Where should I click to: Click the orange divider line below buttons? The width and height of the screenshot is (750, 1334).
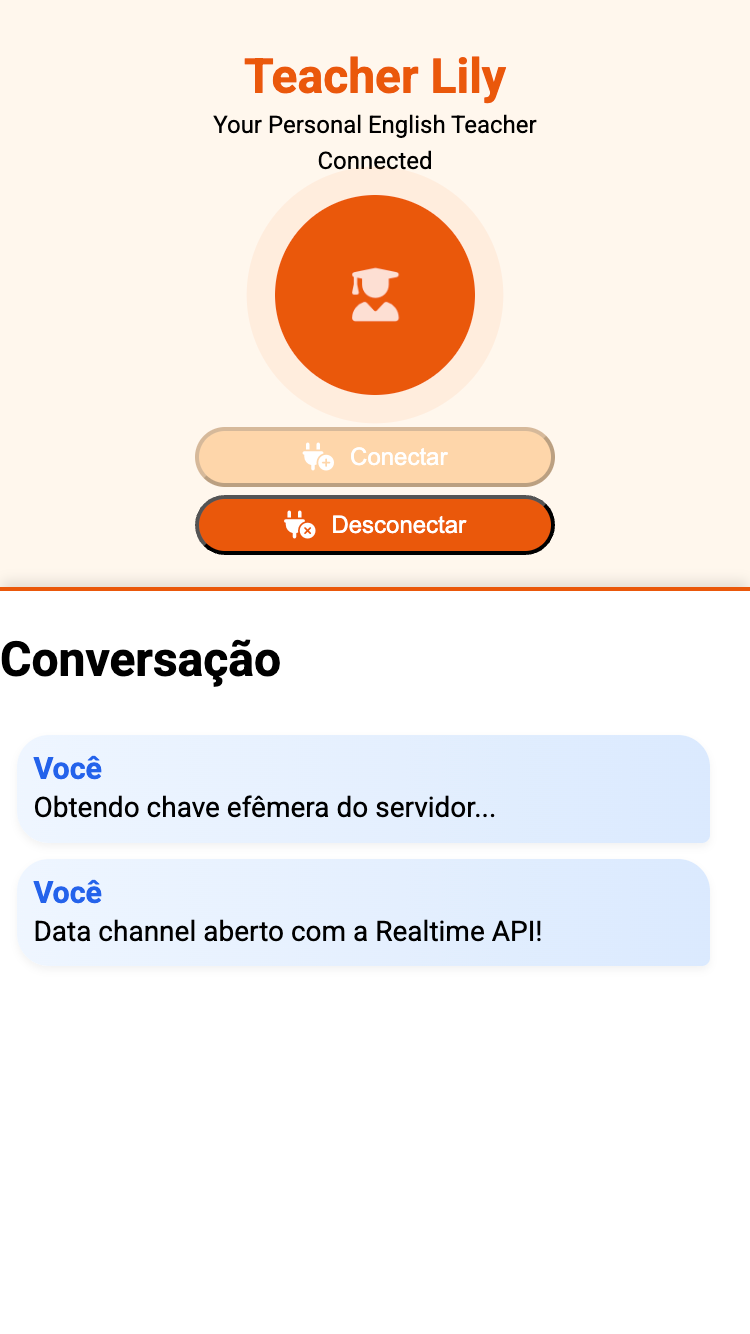point(374,588)
